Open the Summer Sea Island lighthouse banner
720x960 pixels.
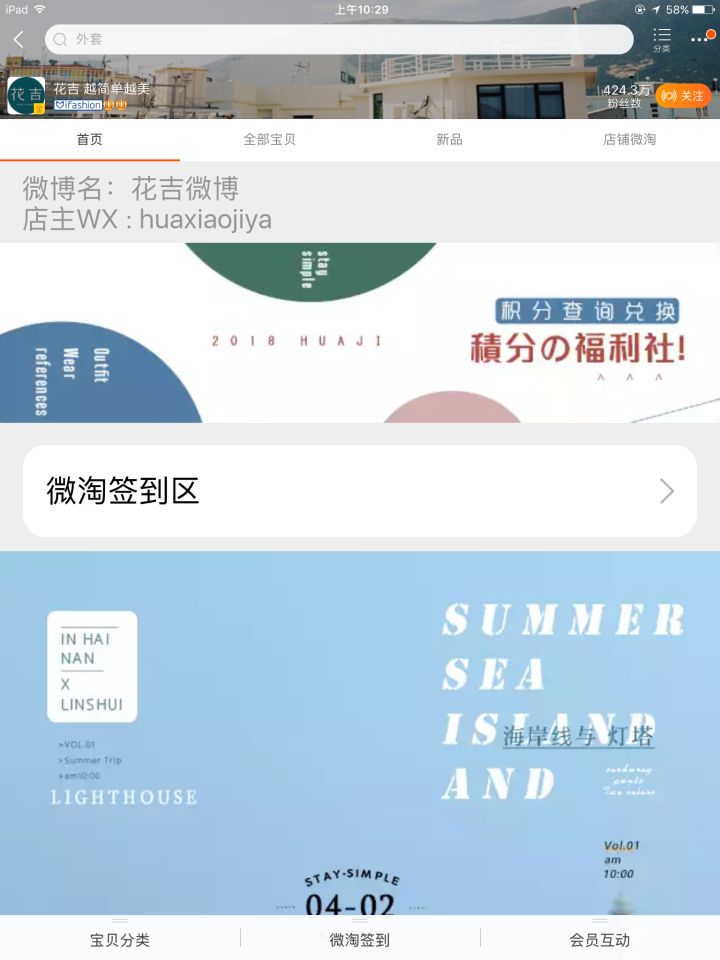click(x=360, y=730)
